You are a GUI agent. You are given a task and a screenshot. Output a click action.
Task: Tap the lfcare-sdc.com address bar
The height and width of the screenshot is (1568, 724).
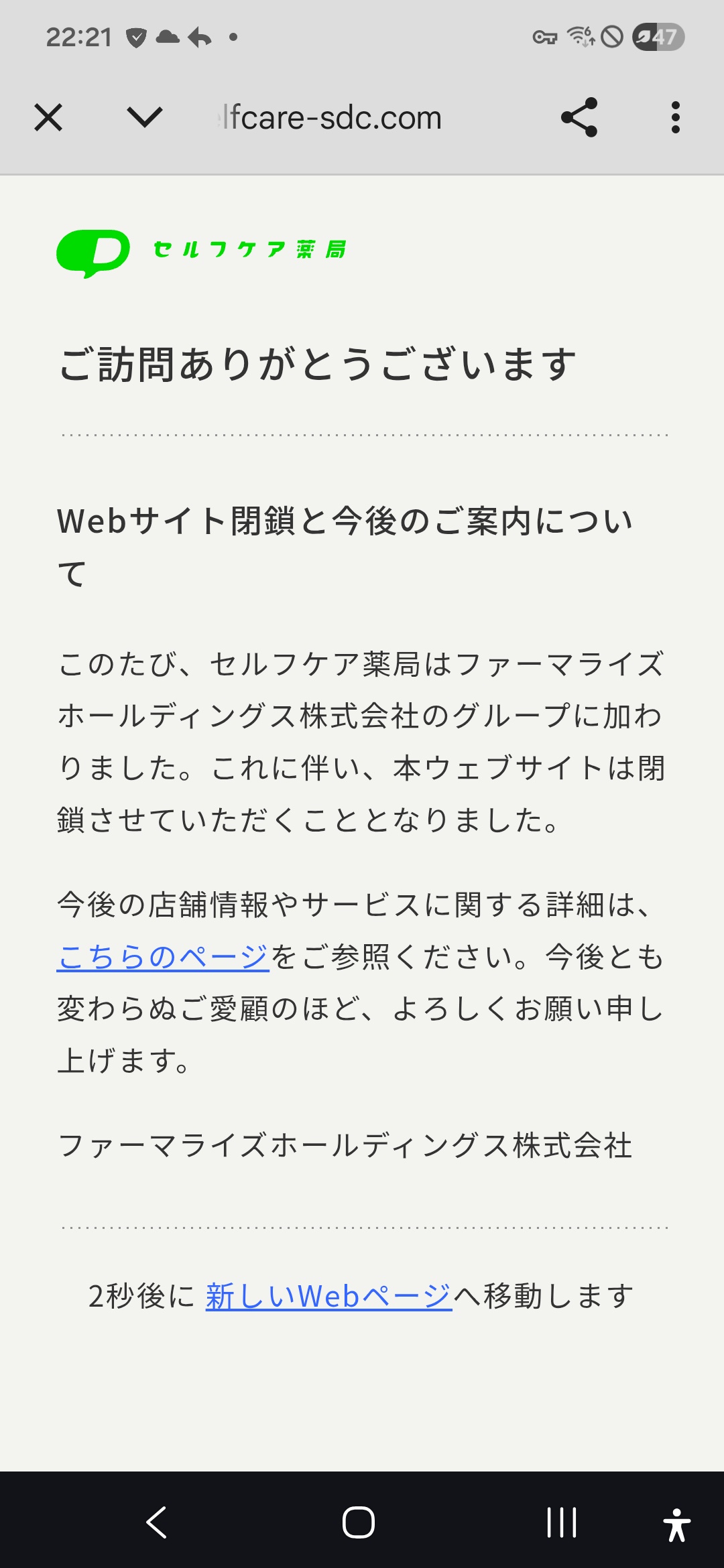coord(332,118)
